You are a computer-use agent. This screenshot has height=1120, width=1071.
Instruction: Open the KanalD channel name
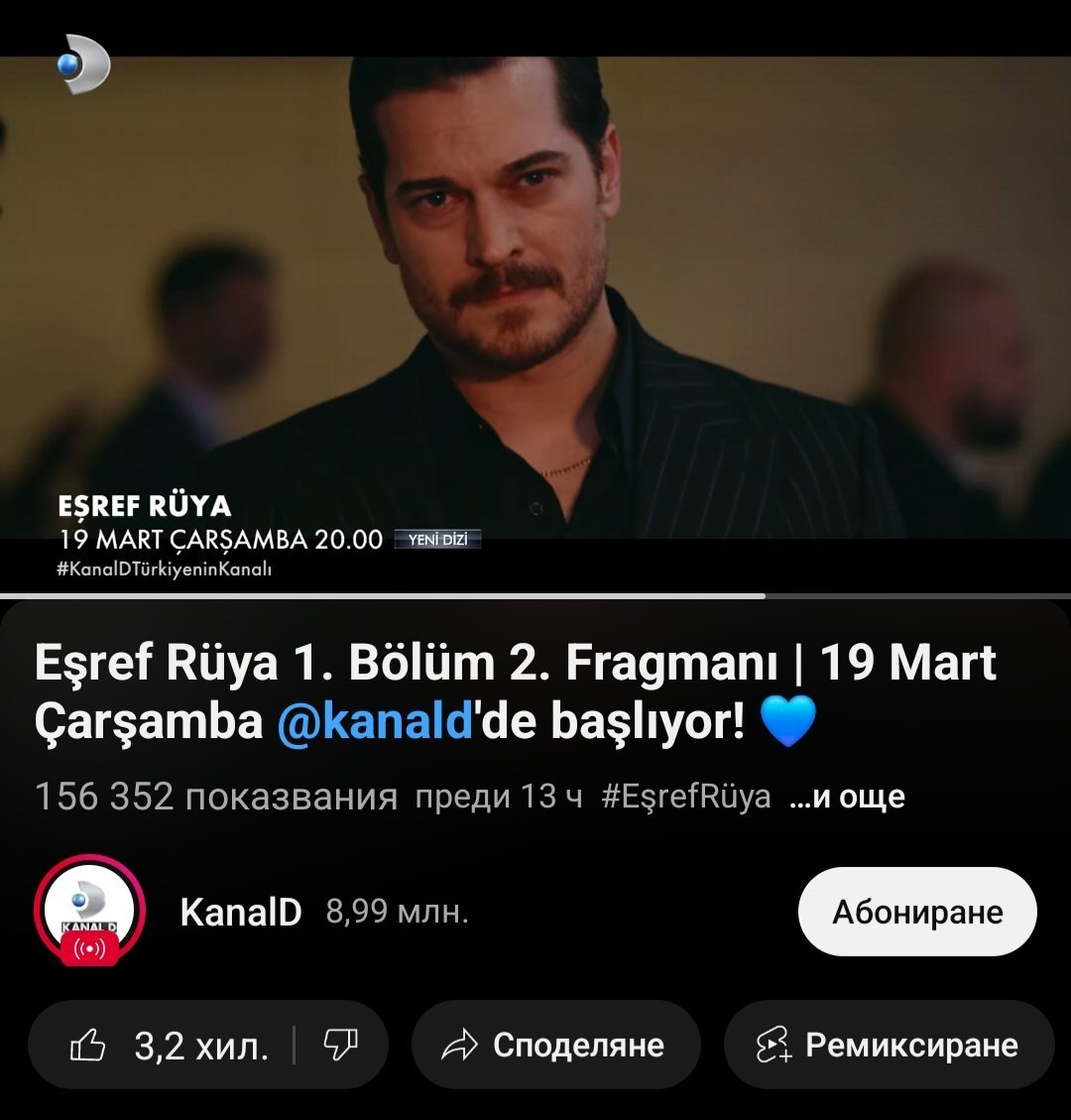click(241, 912)
